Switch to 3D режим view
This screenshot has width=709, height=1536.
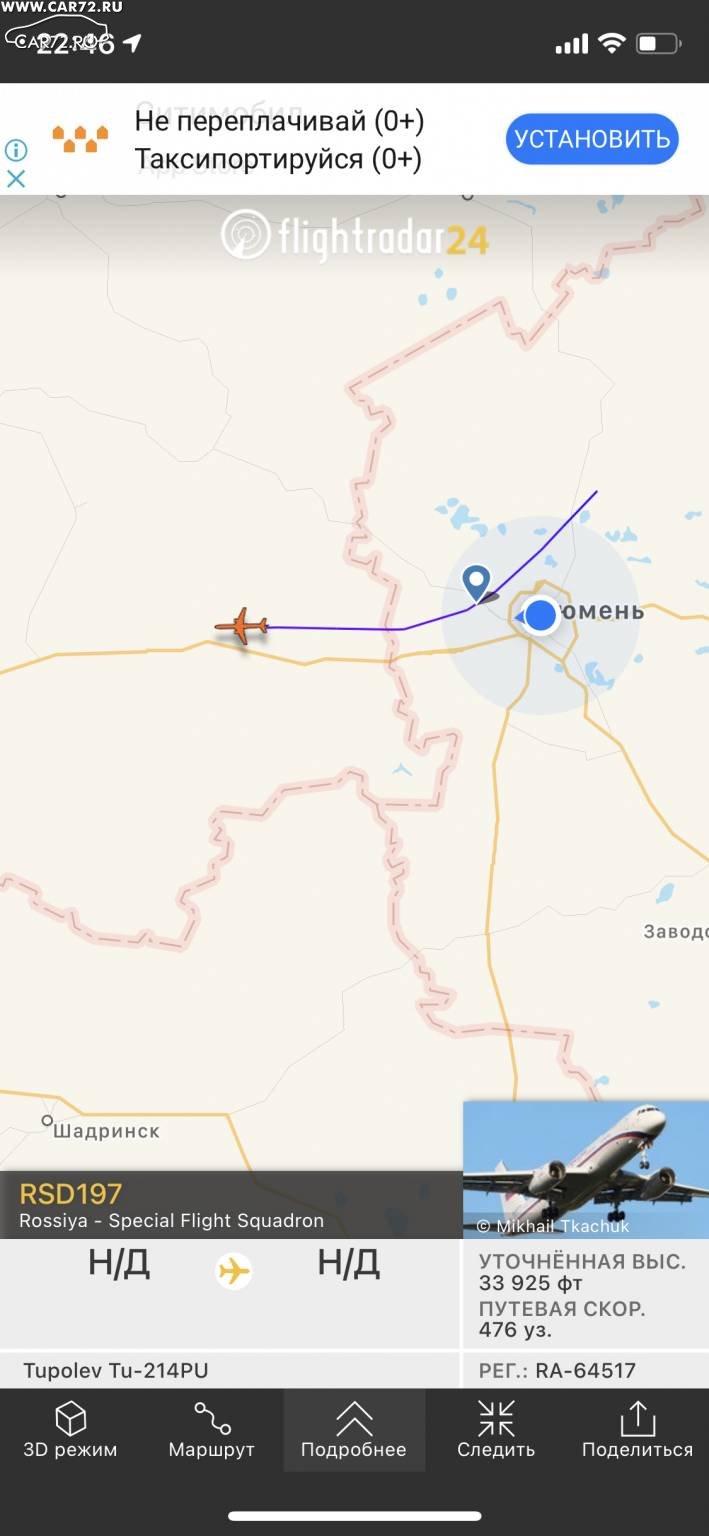pyautogui.click(x=70, y=1430)
